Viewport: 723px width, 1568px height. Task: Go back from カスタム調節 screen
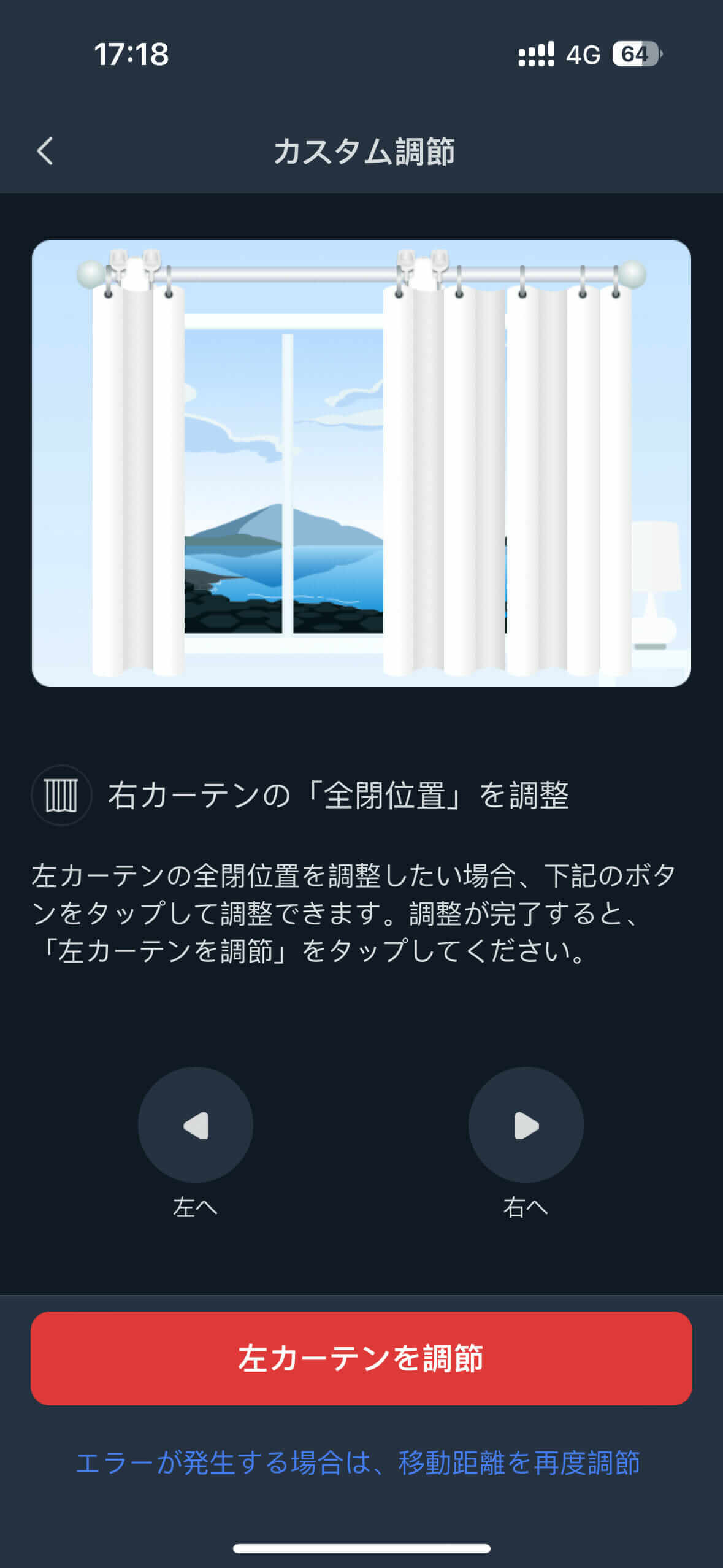click(45, 151)
